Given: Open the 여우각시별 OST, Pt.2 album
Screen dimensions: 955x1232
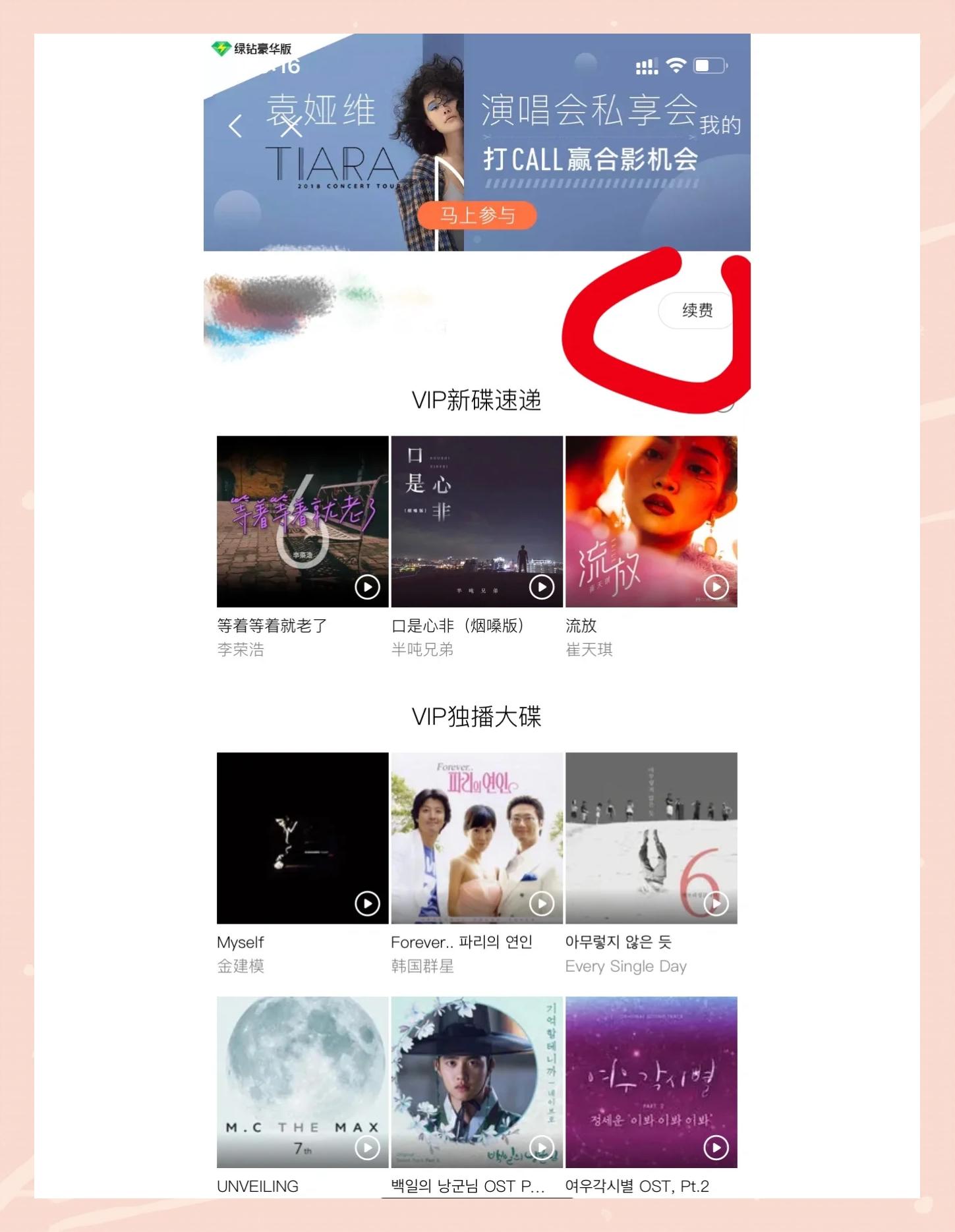Looking at the screenshot, I should (651, 1082).
